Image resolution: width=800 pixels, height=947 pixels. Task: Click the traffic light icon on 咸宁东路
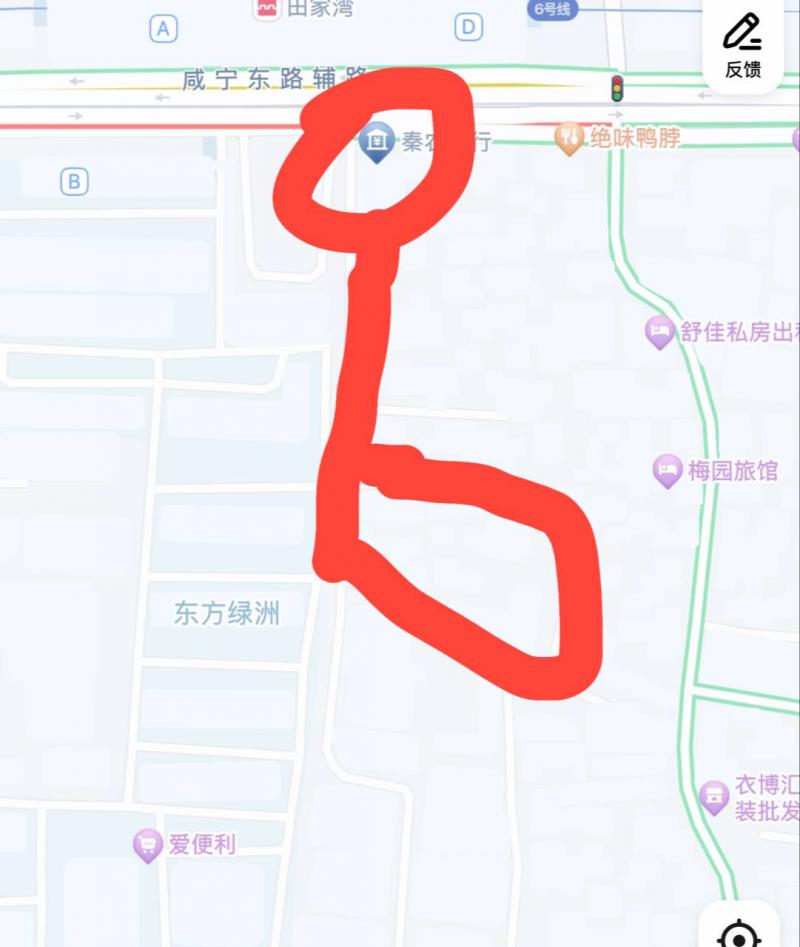[616, 90]
